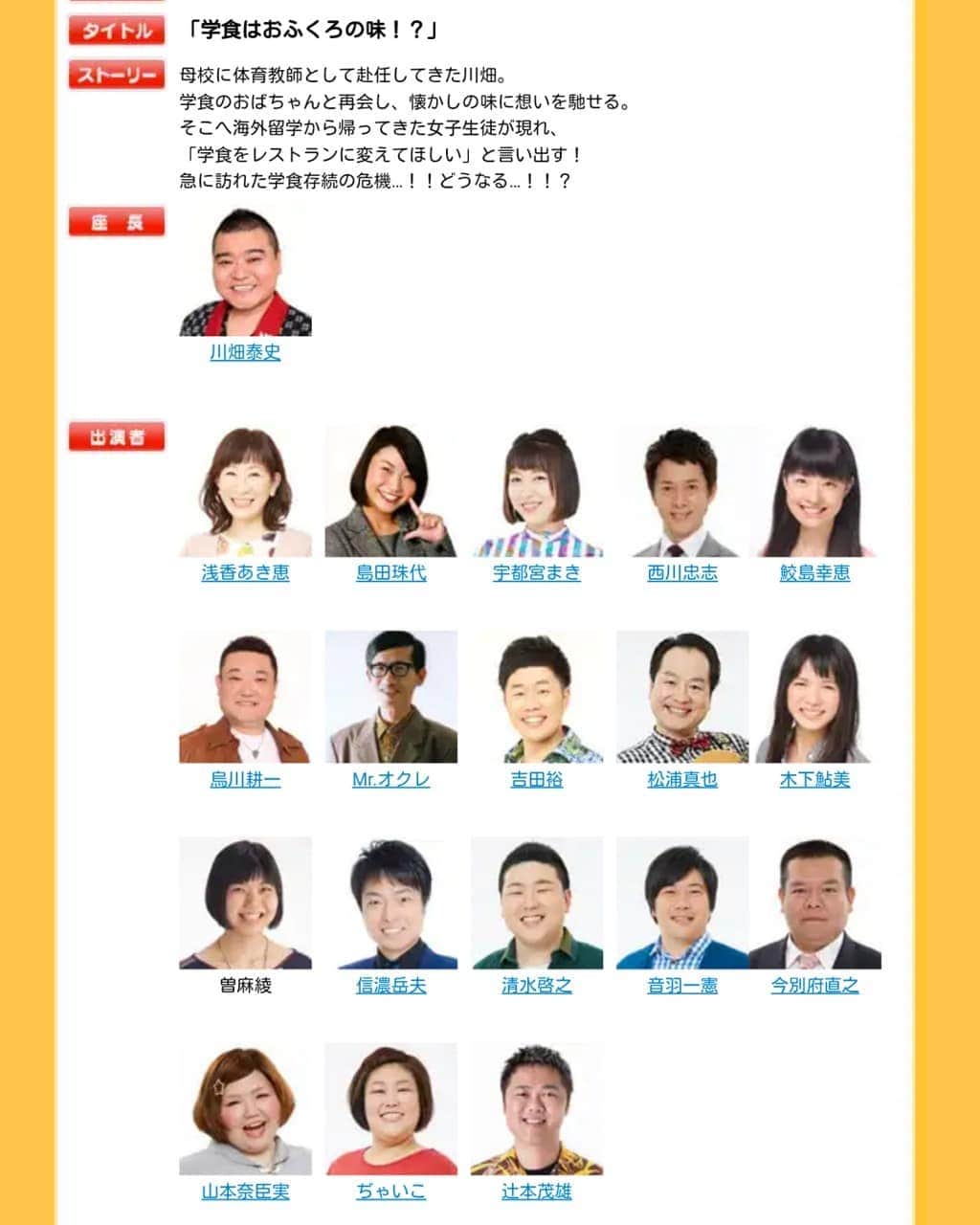Open 烏川耕一's profile link
This screenshot has width=980, height=1225.
tap(245, 780)
